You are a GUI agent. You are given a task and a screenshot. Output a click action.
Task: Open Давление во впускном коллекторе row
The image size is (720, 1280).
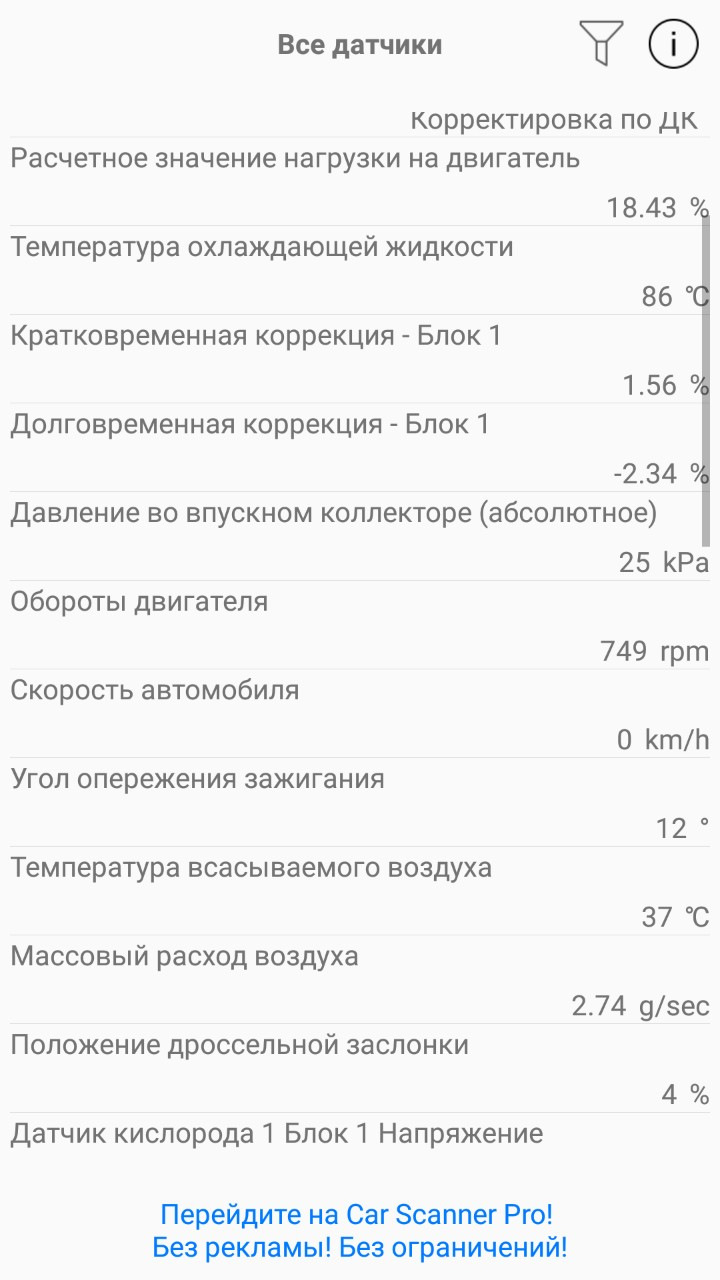pos(360,536)
